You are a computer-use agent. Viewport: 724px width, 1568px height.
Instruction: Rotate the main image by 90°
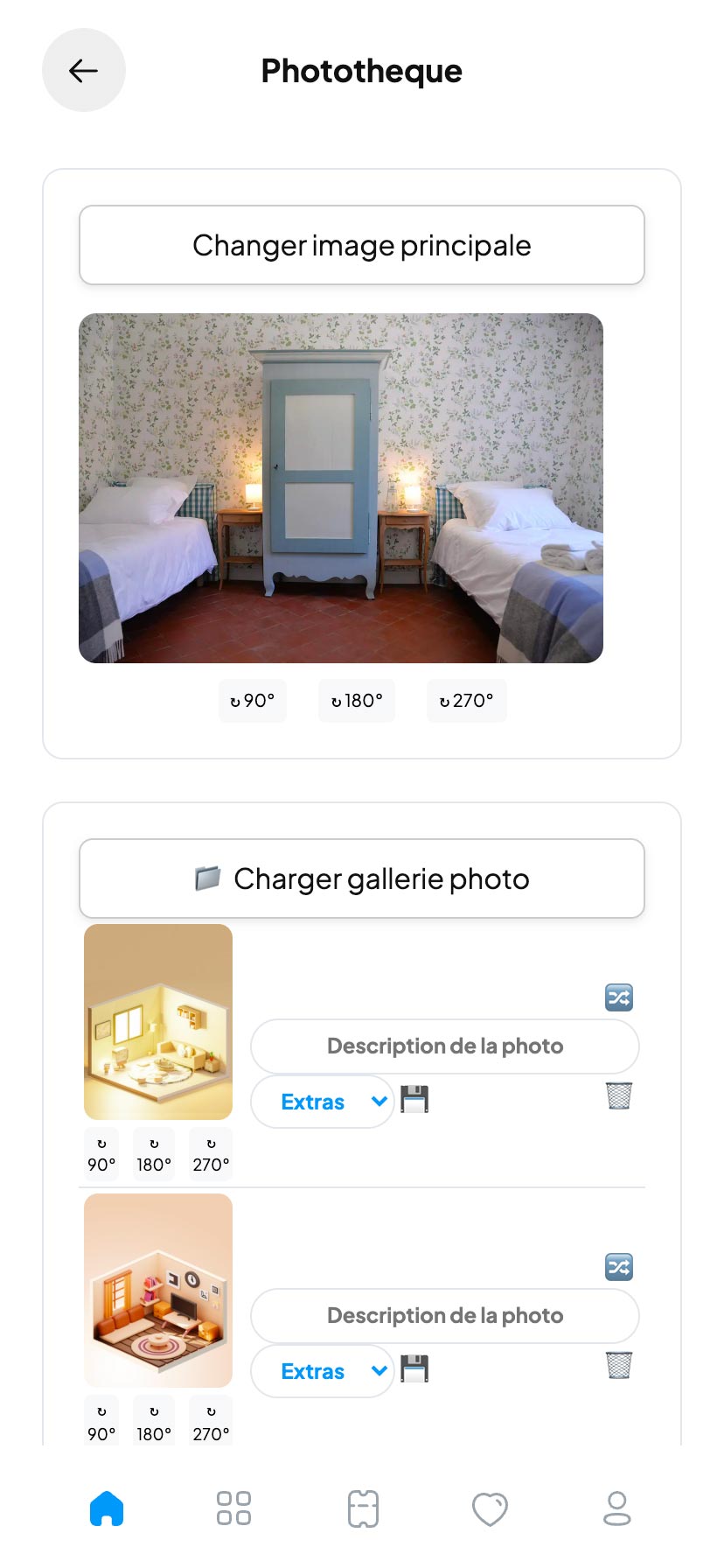(253, 701)
